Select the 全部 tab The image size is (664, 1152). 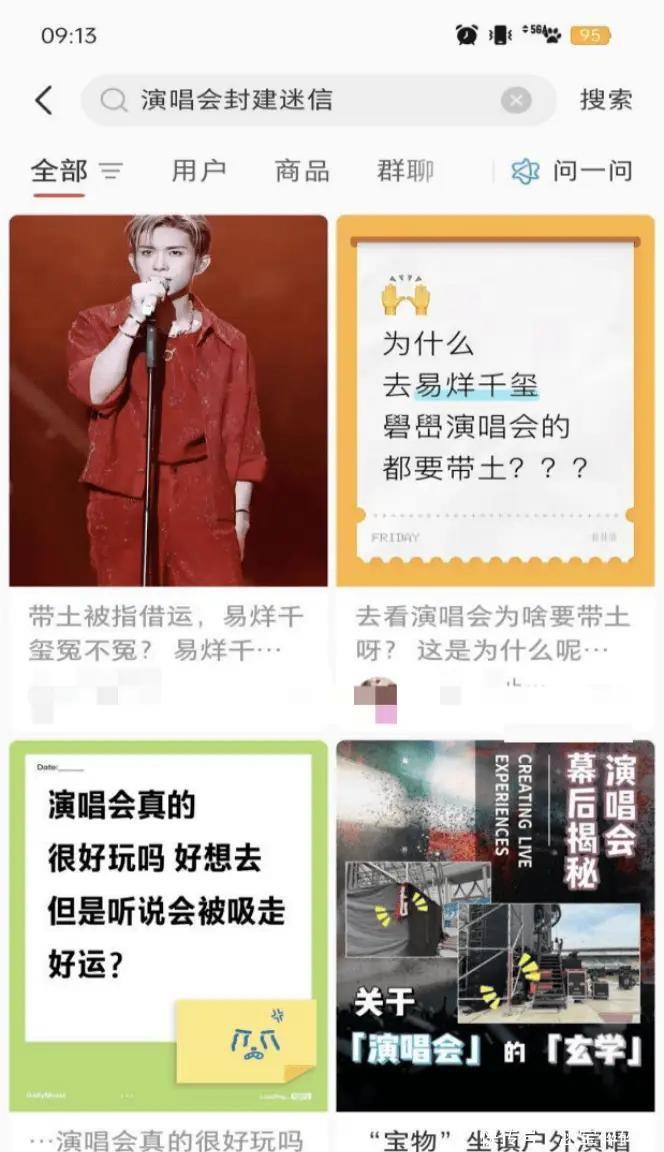59,171
